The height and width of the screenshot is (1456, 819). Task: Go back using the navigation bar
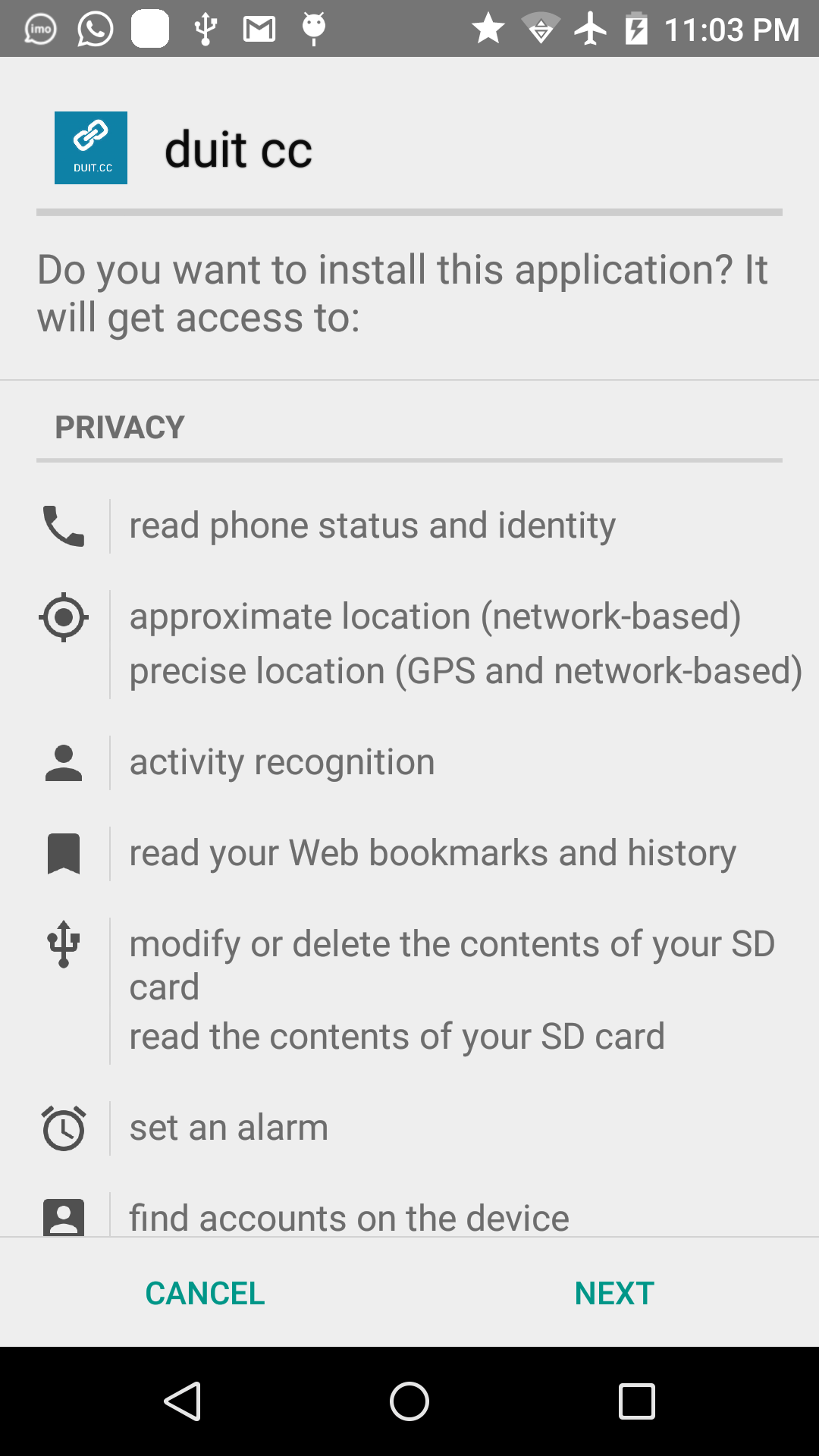click(183, 1401)
